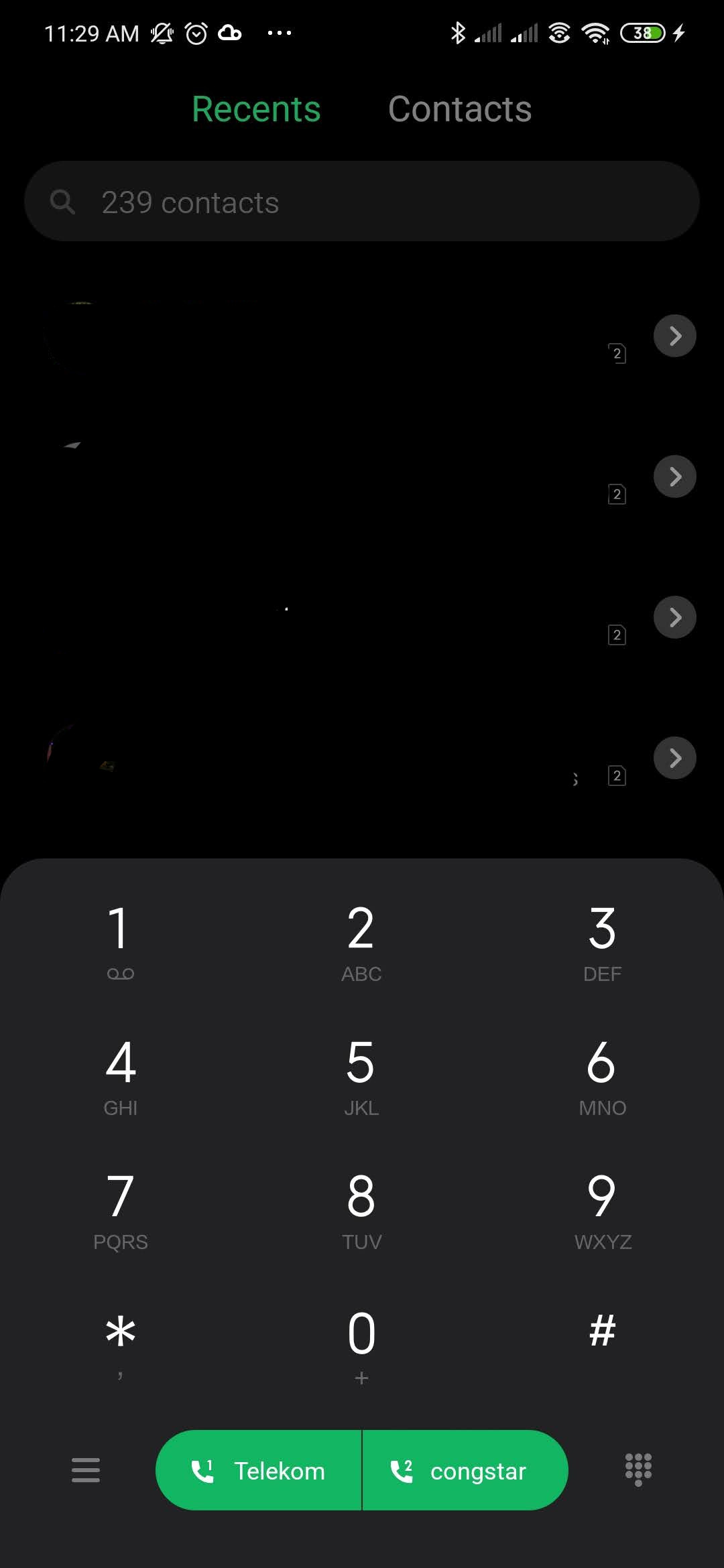The image size is (724, 1568).
Task: Dial digit 1 voicemail key
Action: [x=121, y=941]
